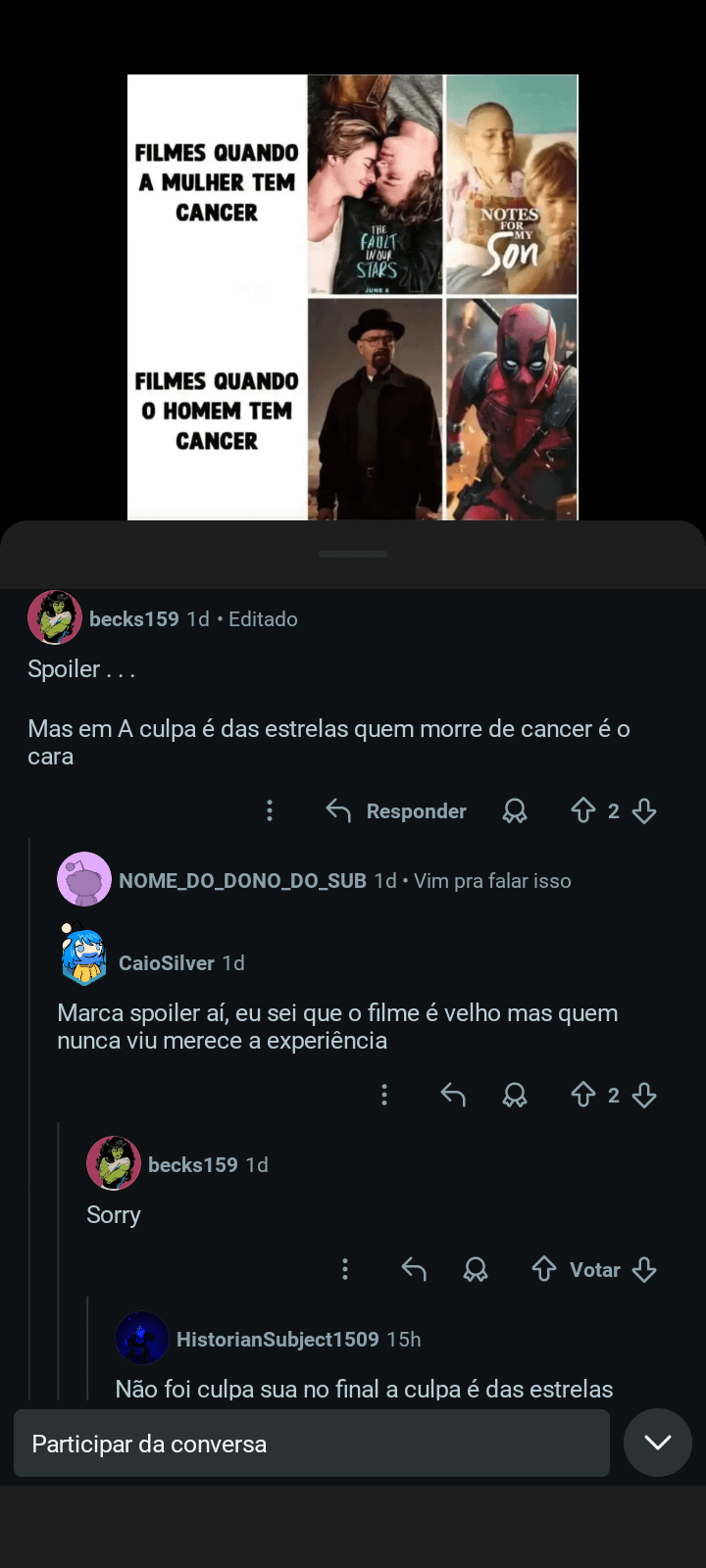706x1568 pixels.
Task: Give an award to becks159's spoiler comment
Action: click(x=515, y=810)
